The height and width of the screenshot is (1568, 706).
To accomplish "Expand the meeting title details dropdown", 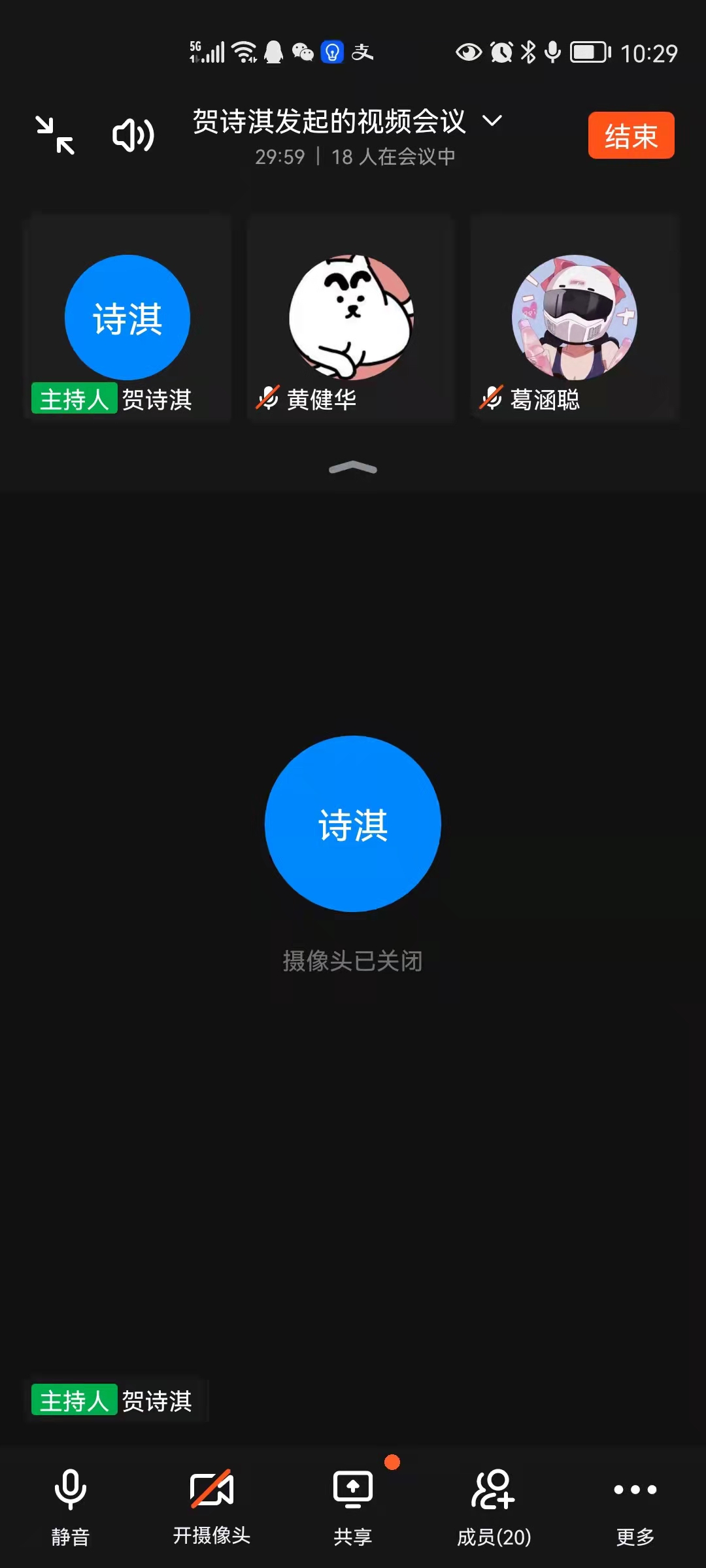I will pos(492,121).
